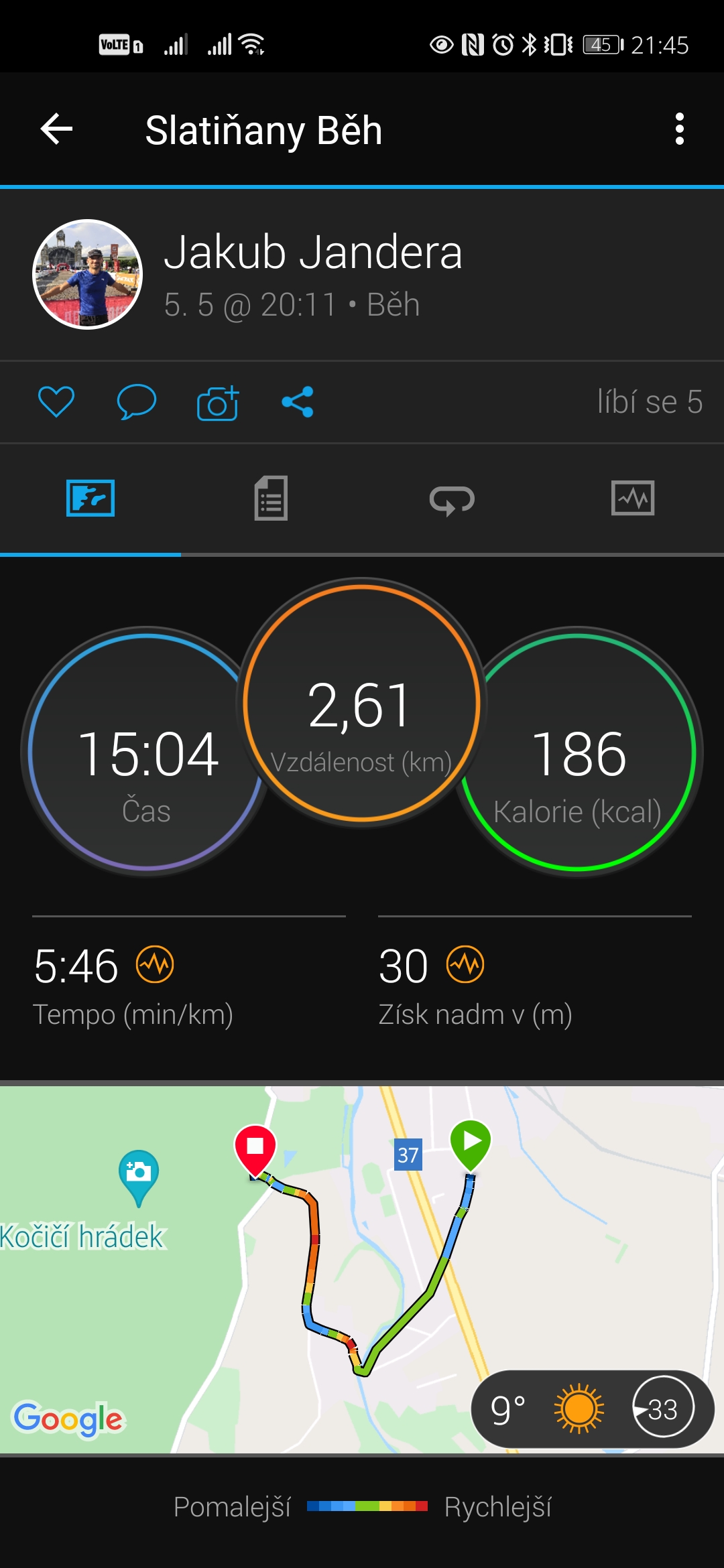Open Jakub Jandera's profile picture
The width and height of the screenshot is (724, 1568).
coord(88,274)
